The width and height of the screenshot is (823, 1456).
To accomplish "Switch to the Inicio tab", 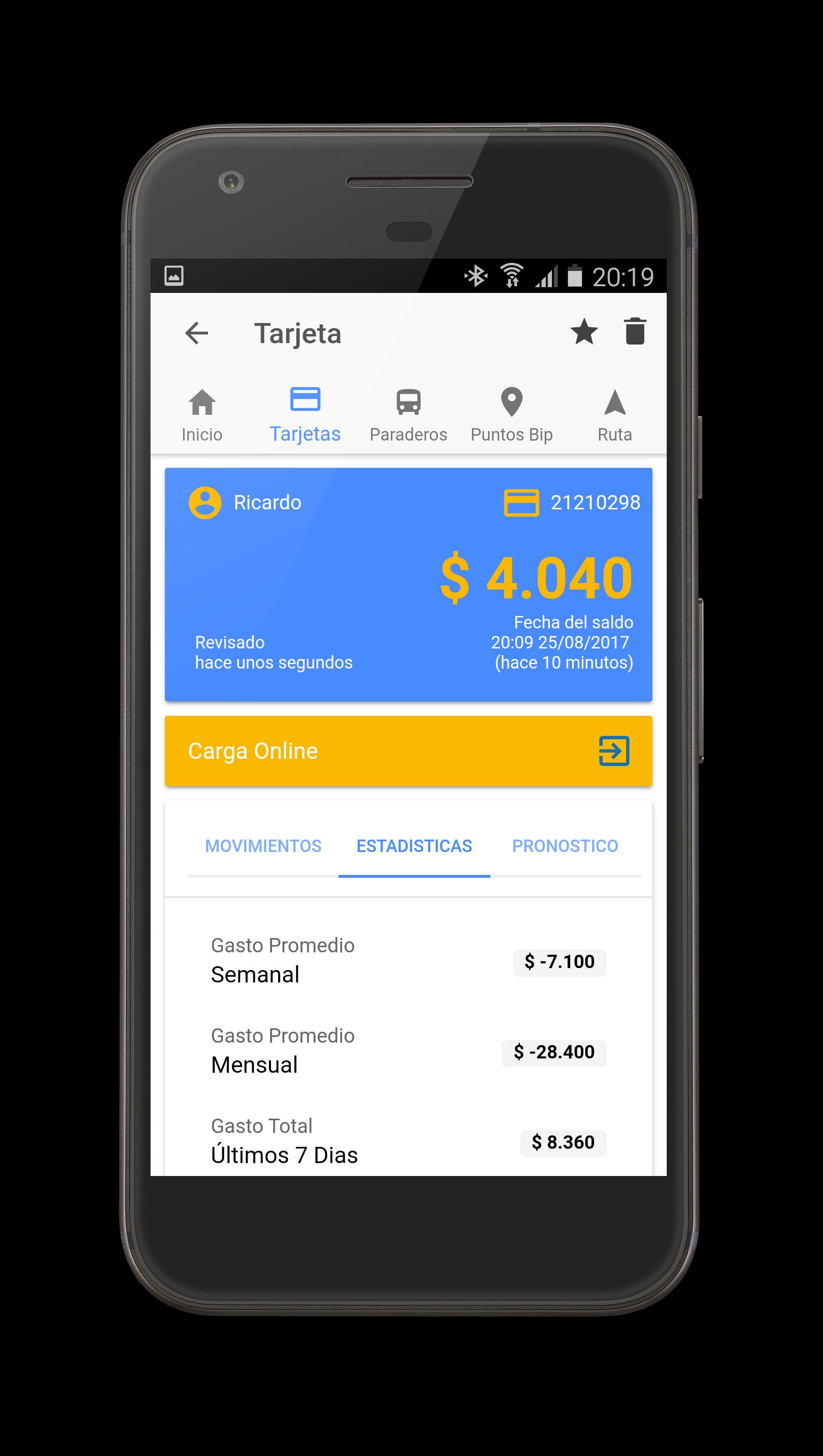I will 202,415.
